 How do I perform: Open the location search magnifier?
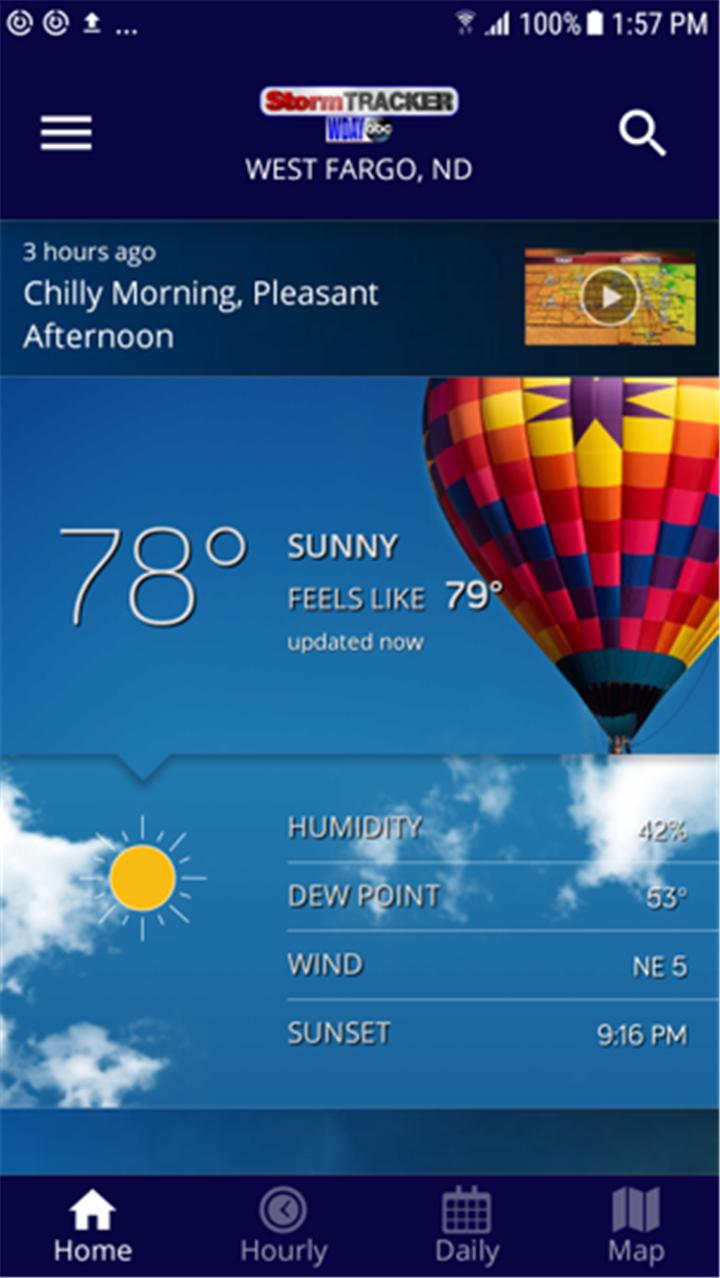(x=642, y=133)
